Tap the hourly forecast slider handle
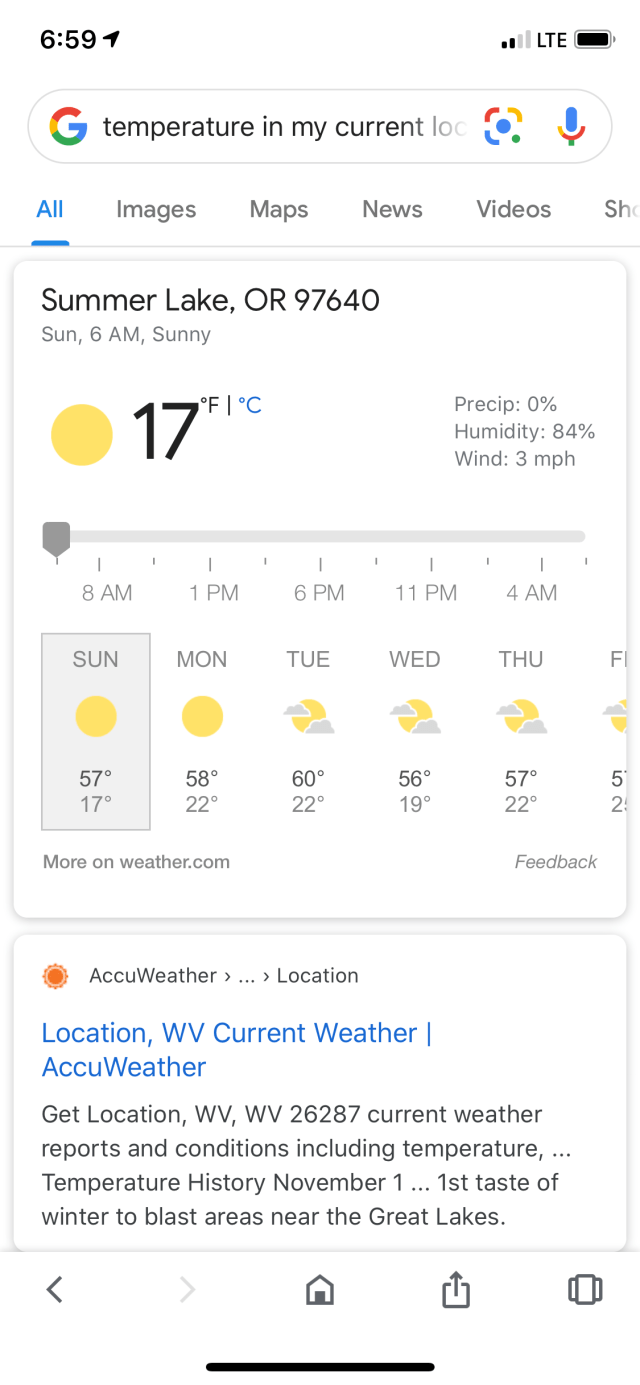The image size is (640, 1385). click(x=57, y=538)
